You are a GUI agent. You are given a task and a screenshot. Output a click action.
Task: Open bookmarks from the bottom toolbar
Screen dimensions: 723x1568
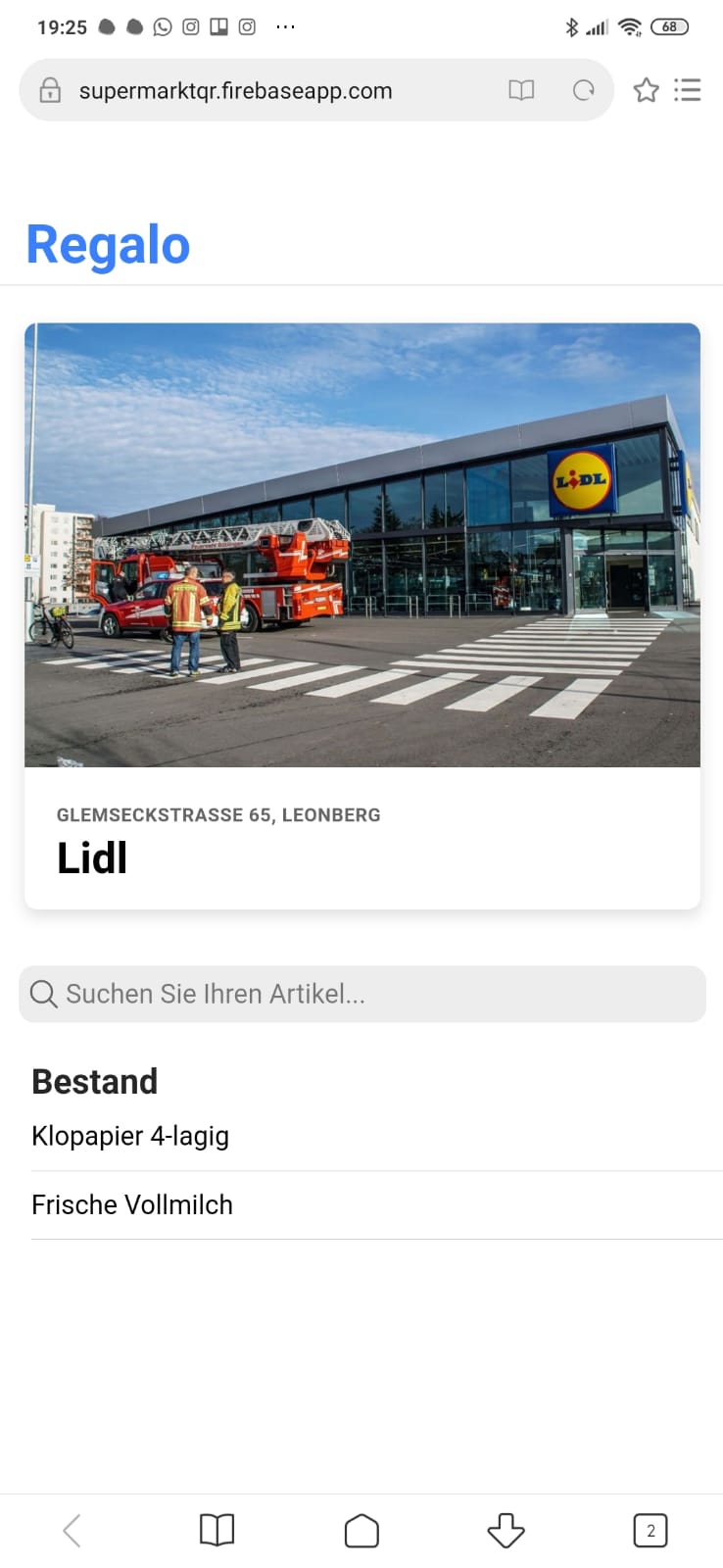217,1530
